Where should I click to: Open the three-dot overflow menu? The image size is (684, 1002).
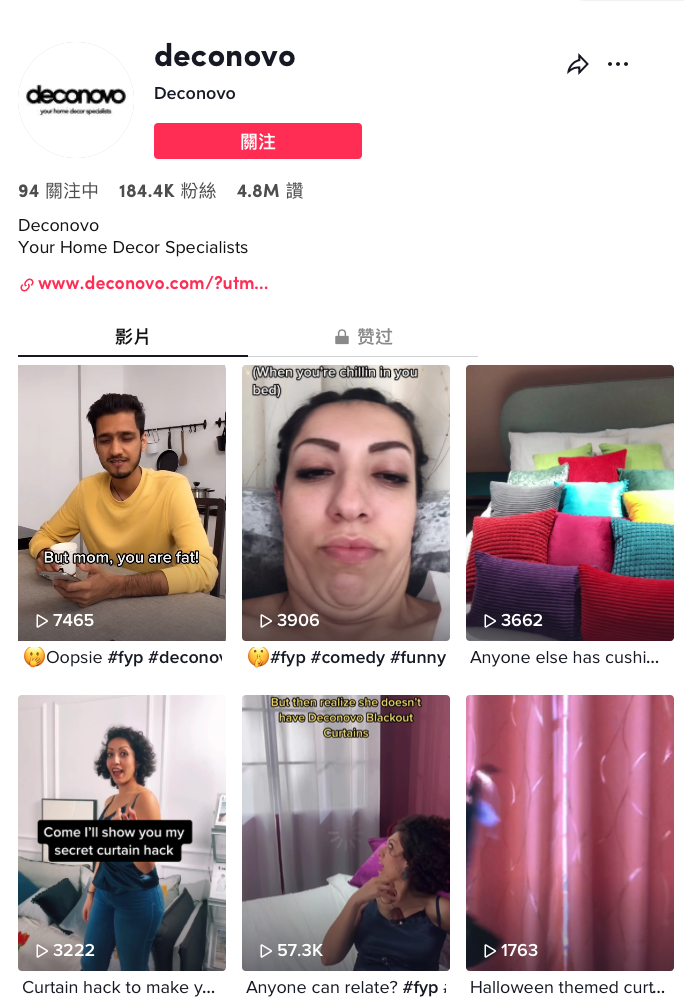(618, 65)
